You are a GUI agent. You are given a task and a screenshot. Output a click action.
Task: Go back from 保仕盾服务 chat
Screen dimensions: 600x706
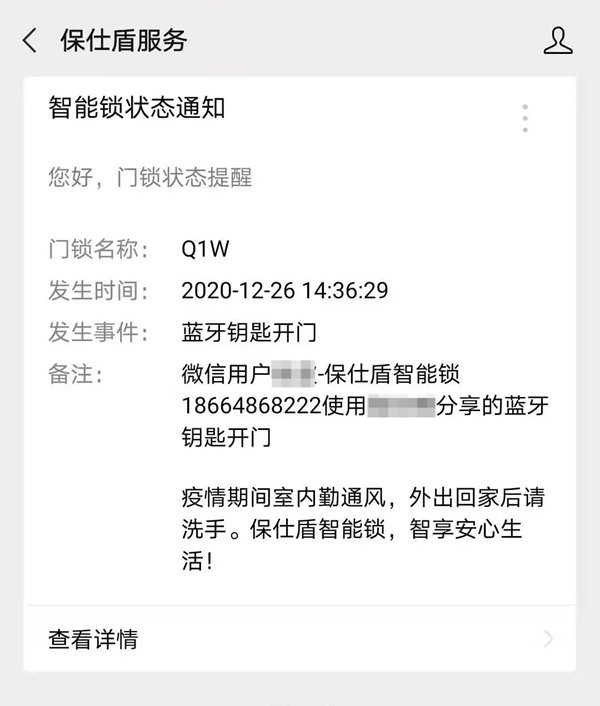point(30,41)
